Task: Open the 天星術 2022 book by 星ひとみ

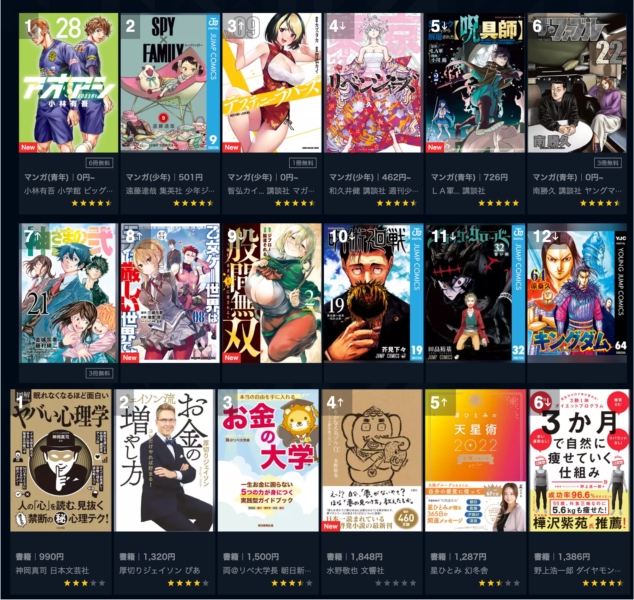Action: coord(474,460)
